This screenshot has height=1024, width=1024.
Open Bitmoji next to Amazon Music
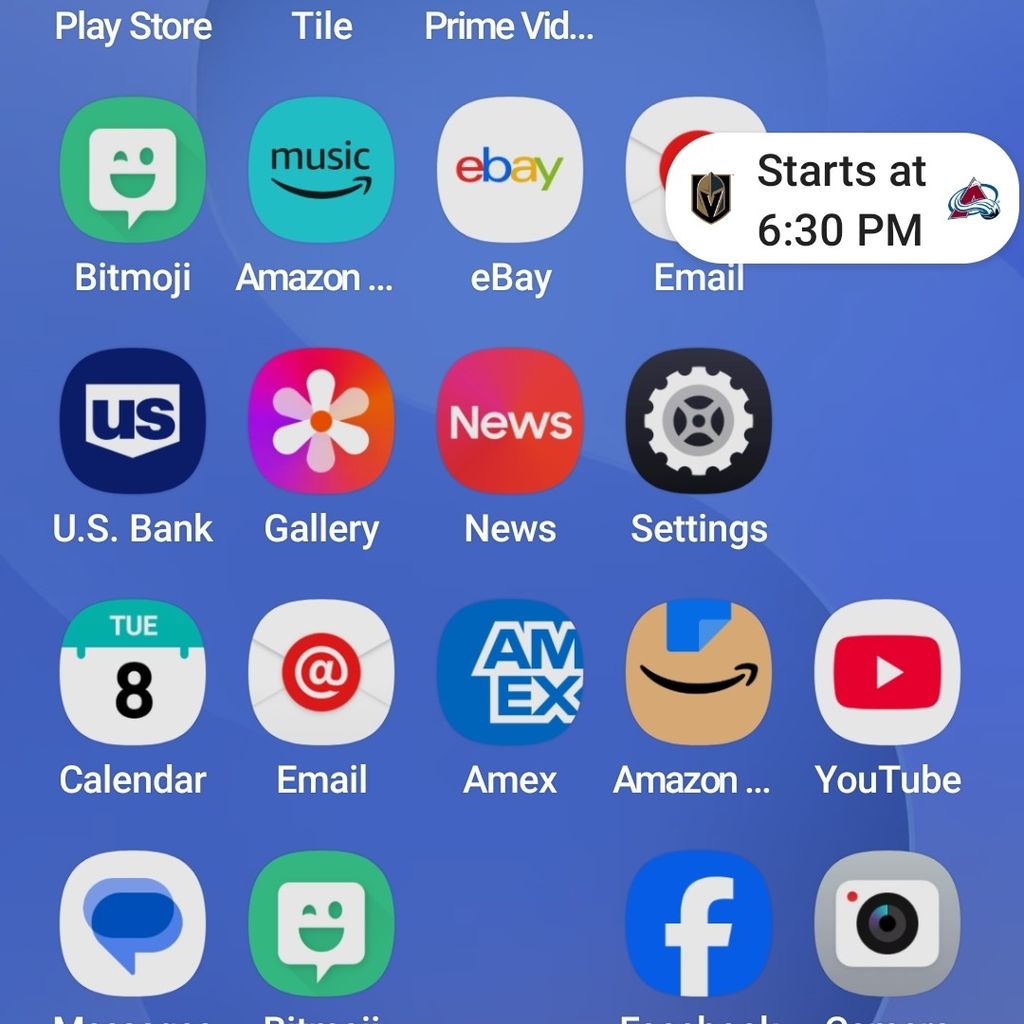pos(133,170)
